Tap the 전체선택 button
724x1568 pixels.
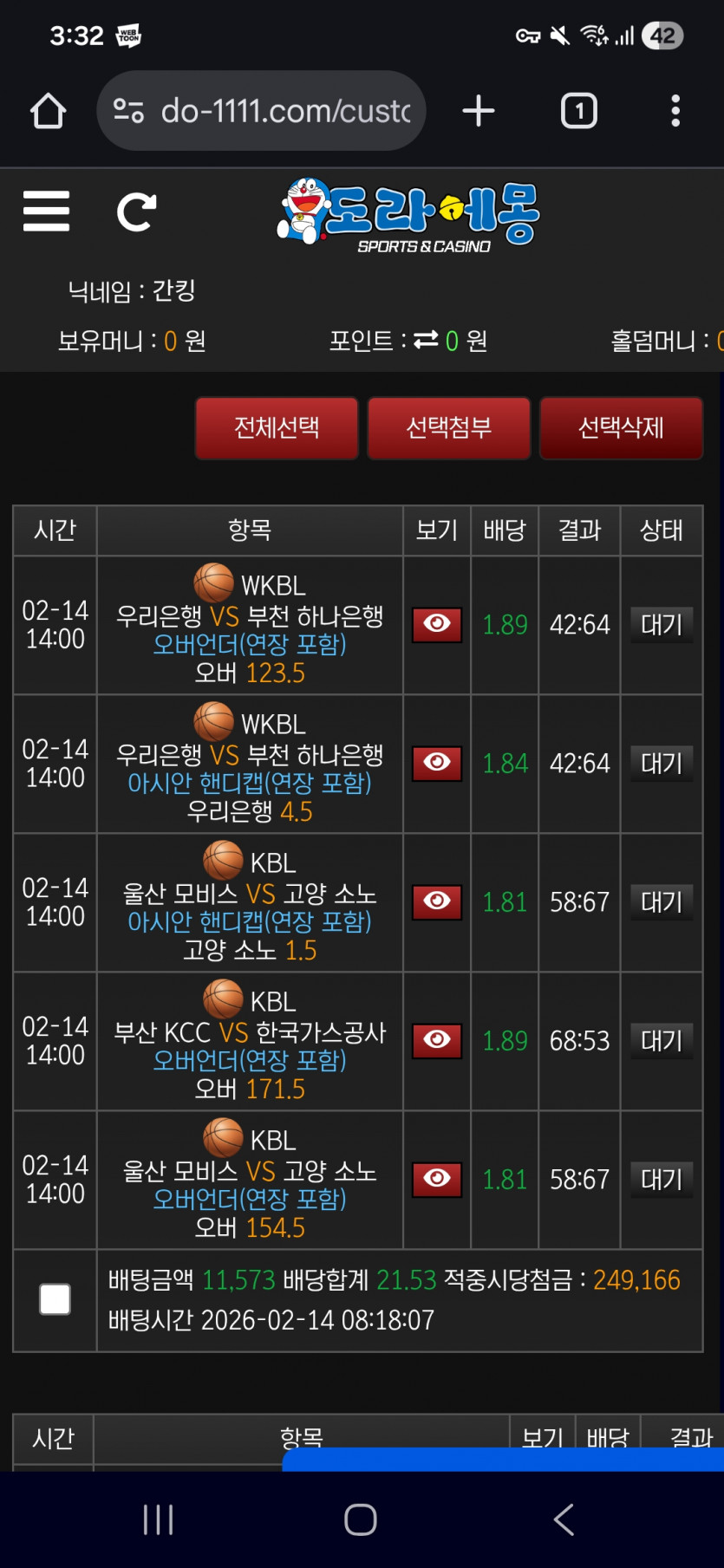point(277,428)
